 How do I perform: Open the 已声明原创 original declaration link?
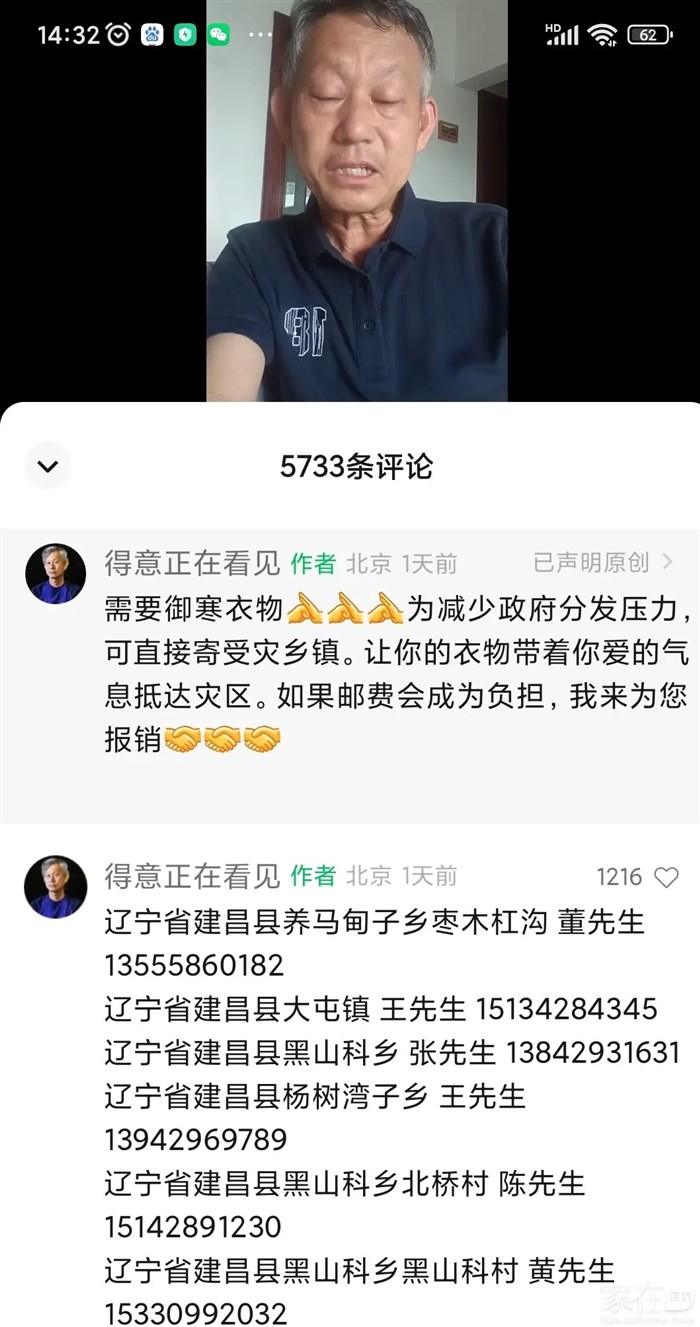pos(602,563)
